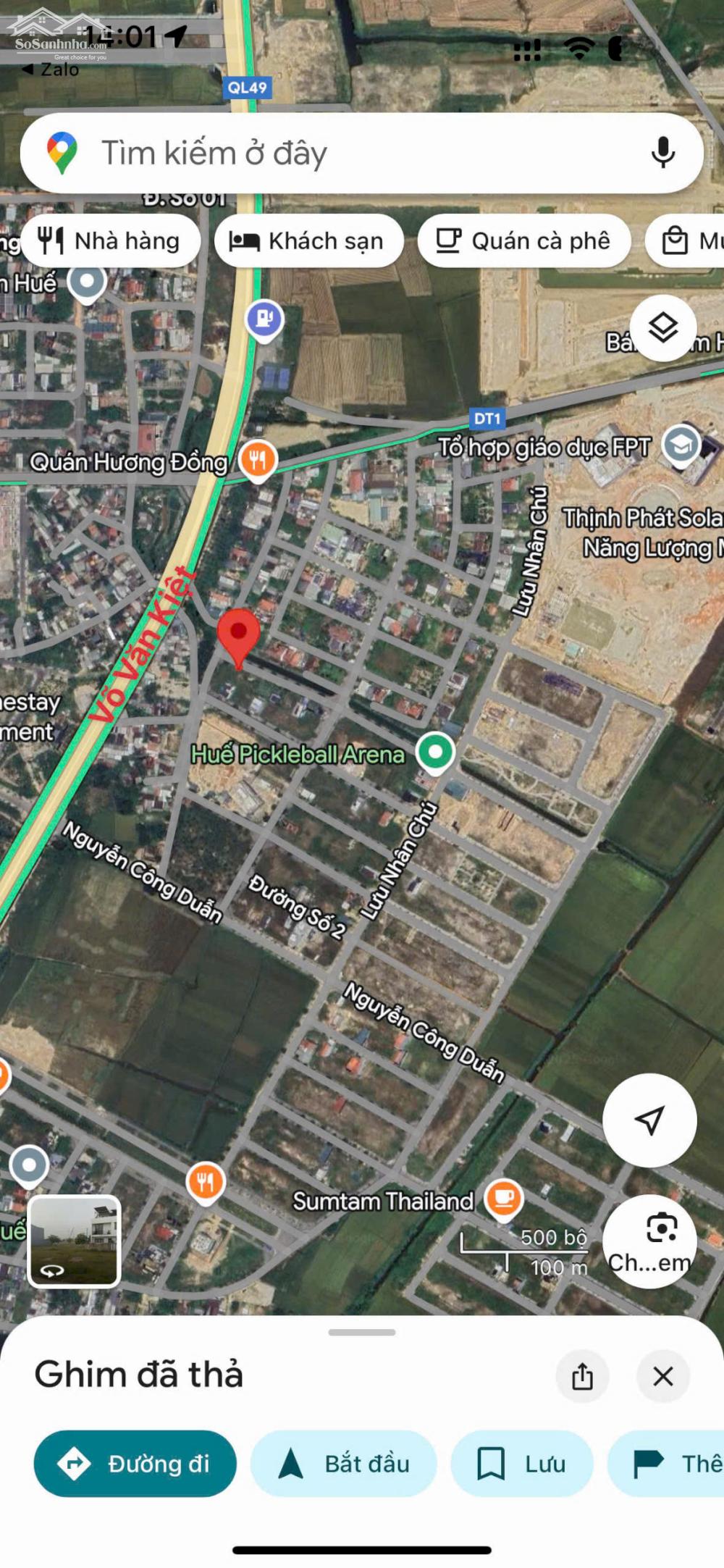The width and height of the screenshot is (724, 1568).
Task: Open the Street View thumbnail
Action: 74,1241
